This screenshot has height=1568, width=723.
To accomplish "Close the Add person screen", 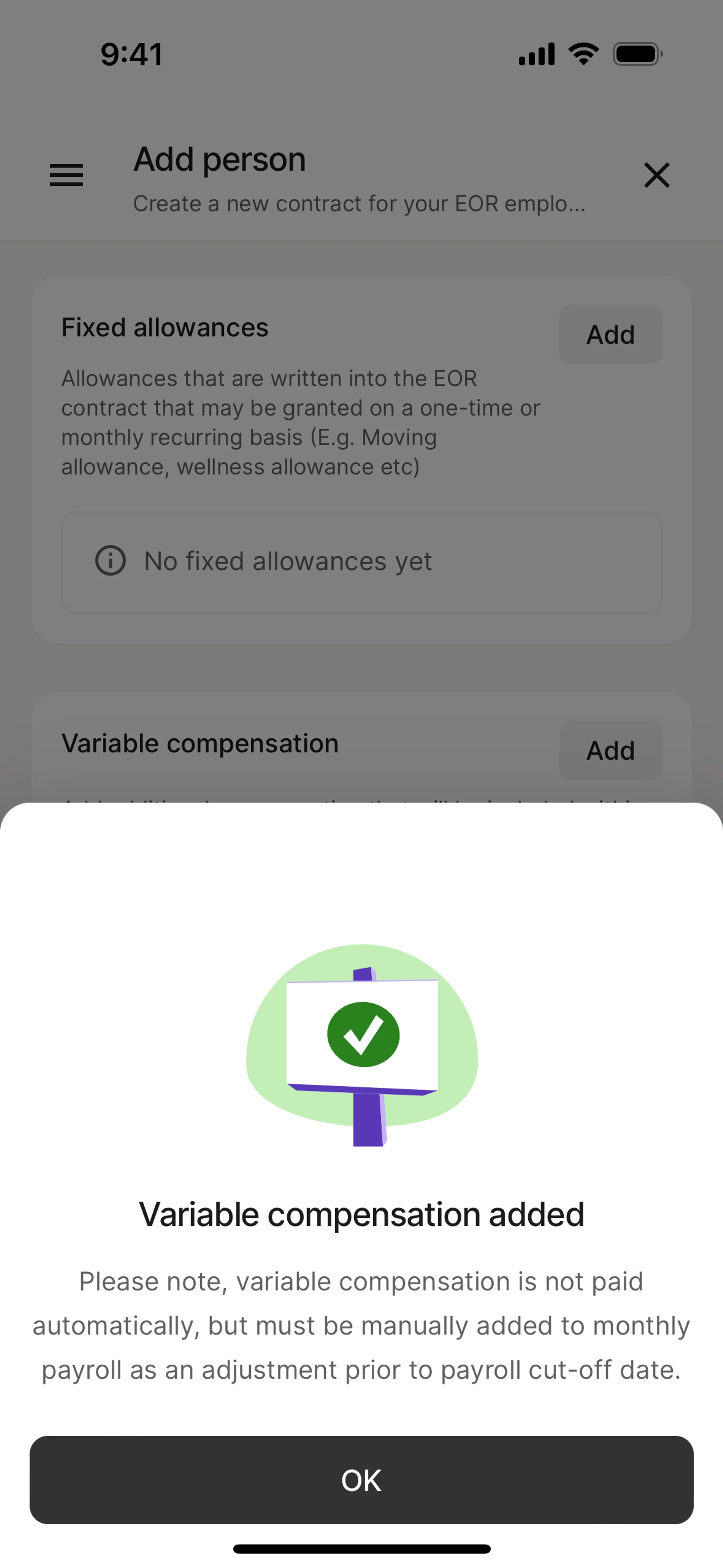I will click(x=657, y=175).
